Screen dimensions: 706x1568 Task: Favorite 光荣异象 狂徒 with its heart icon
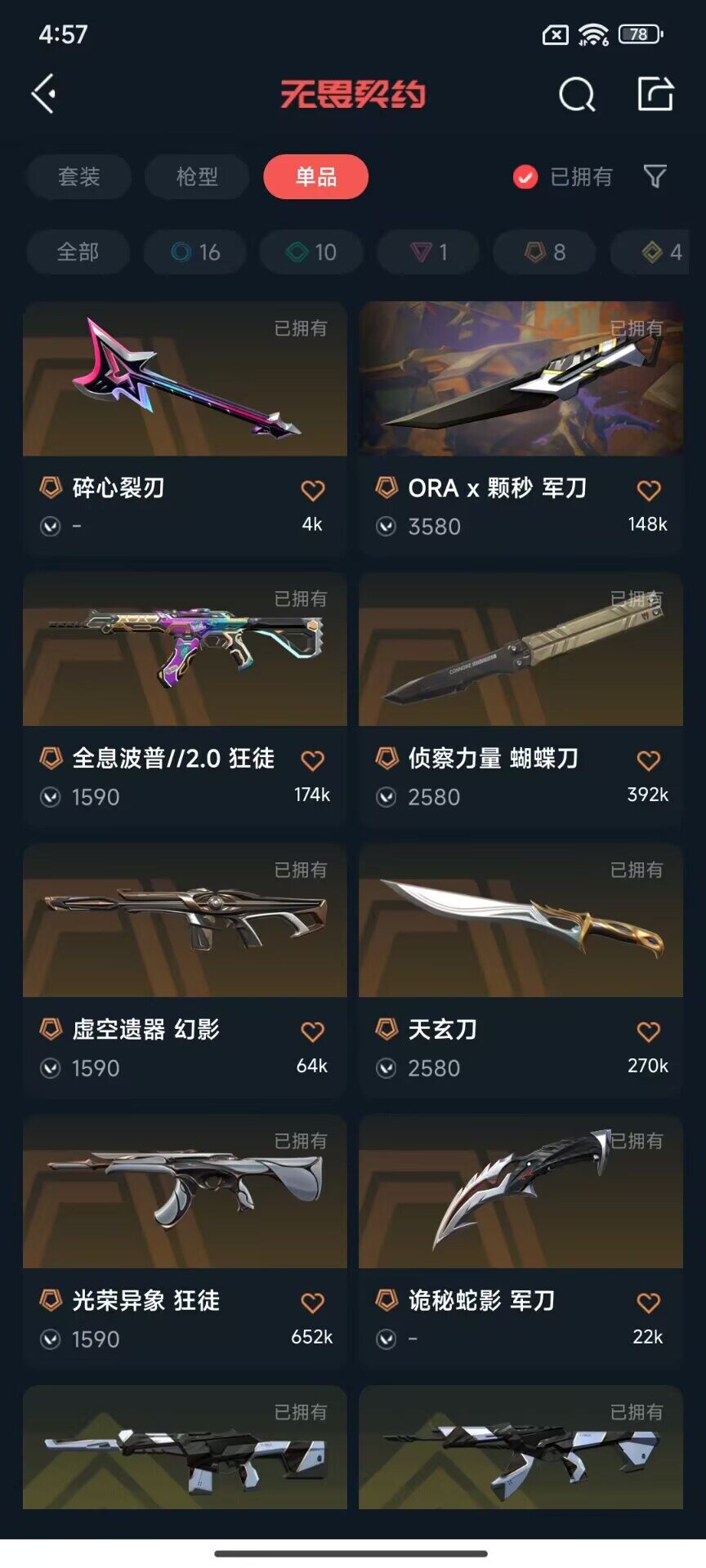pos(312,1302)
